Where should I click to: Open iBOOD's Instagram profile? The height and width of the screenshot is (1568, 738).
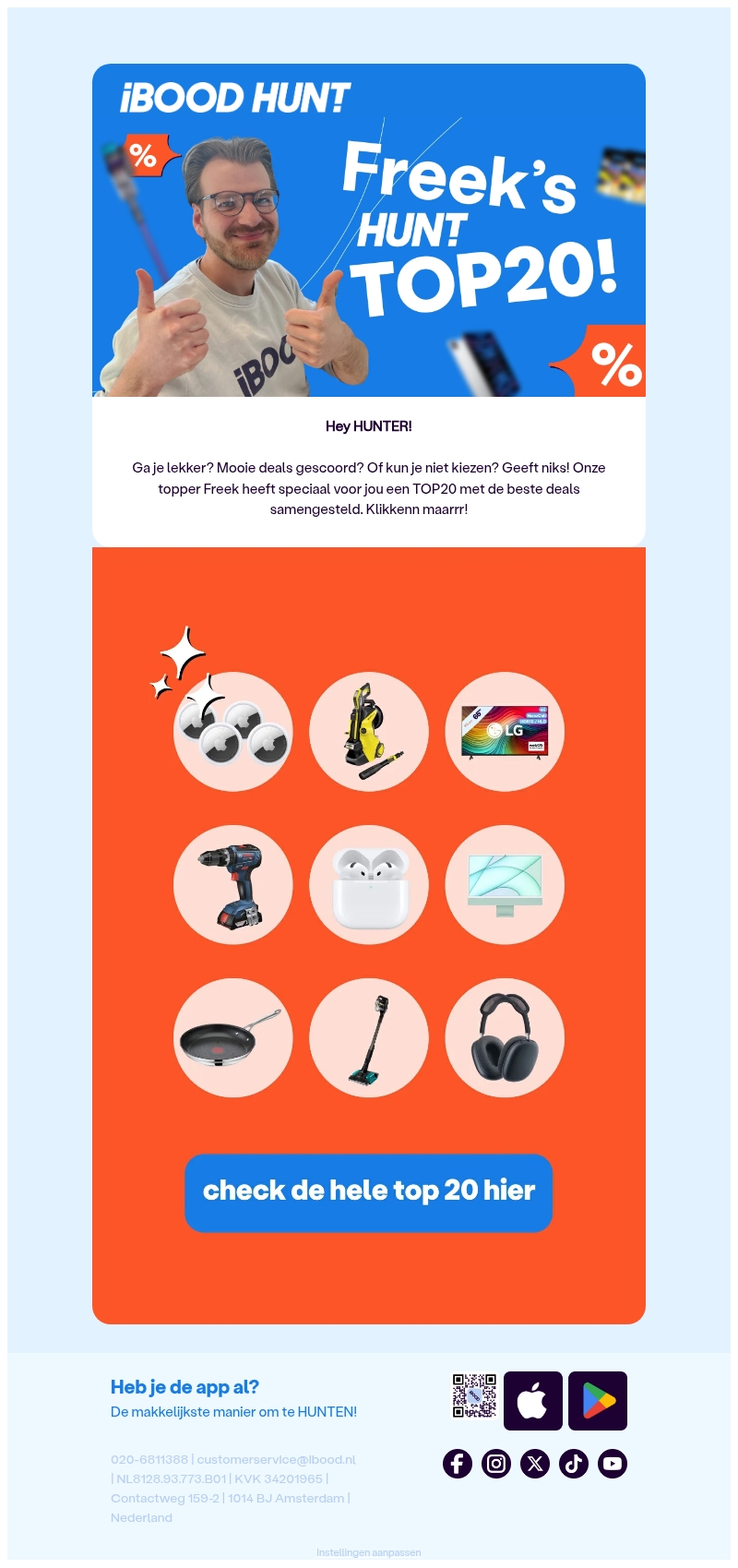[496, 1464]
